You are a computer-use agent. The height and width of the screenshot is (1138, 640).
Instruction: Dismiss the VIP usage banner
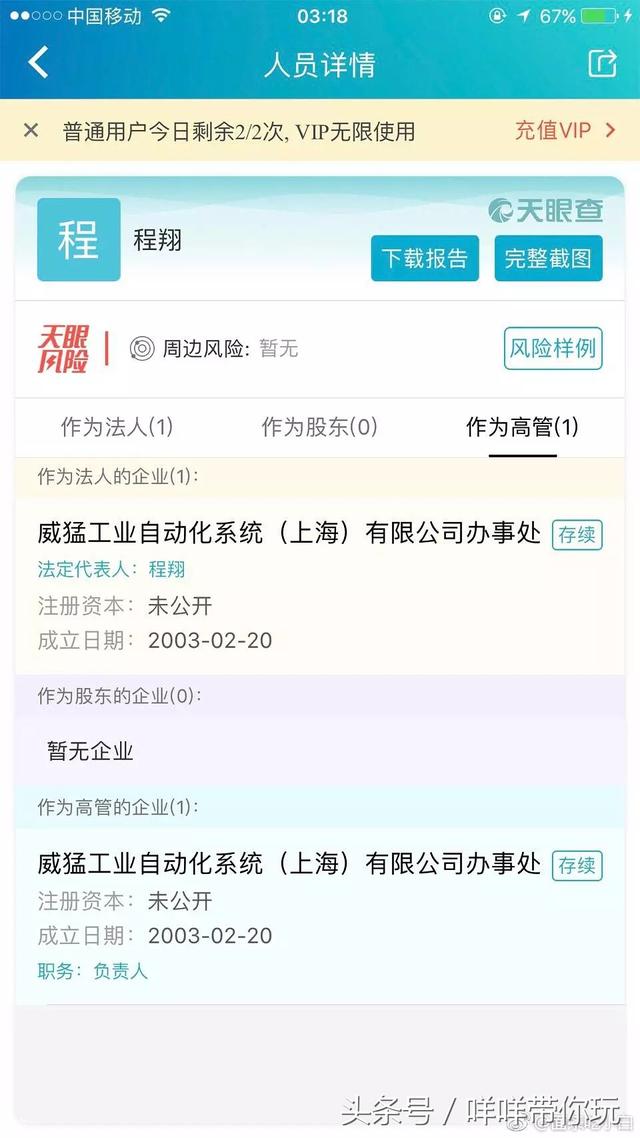tap(31, 130)
